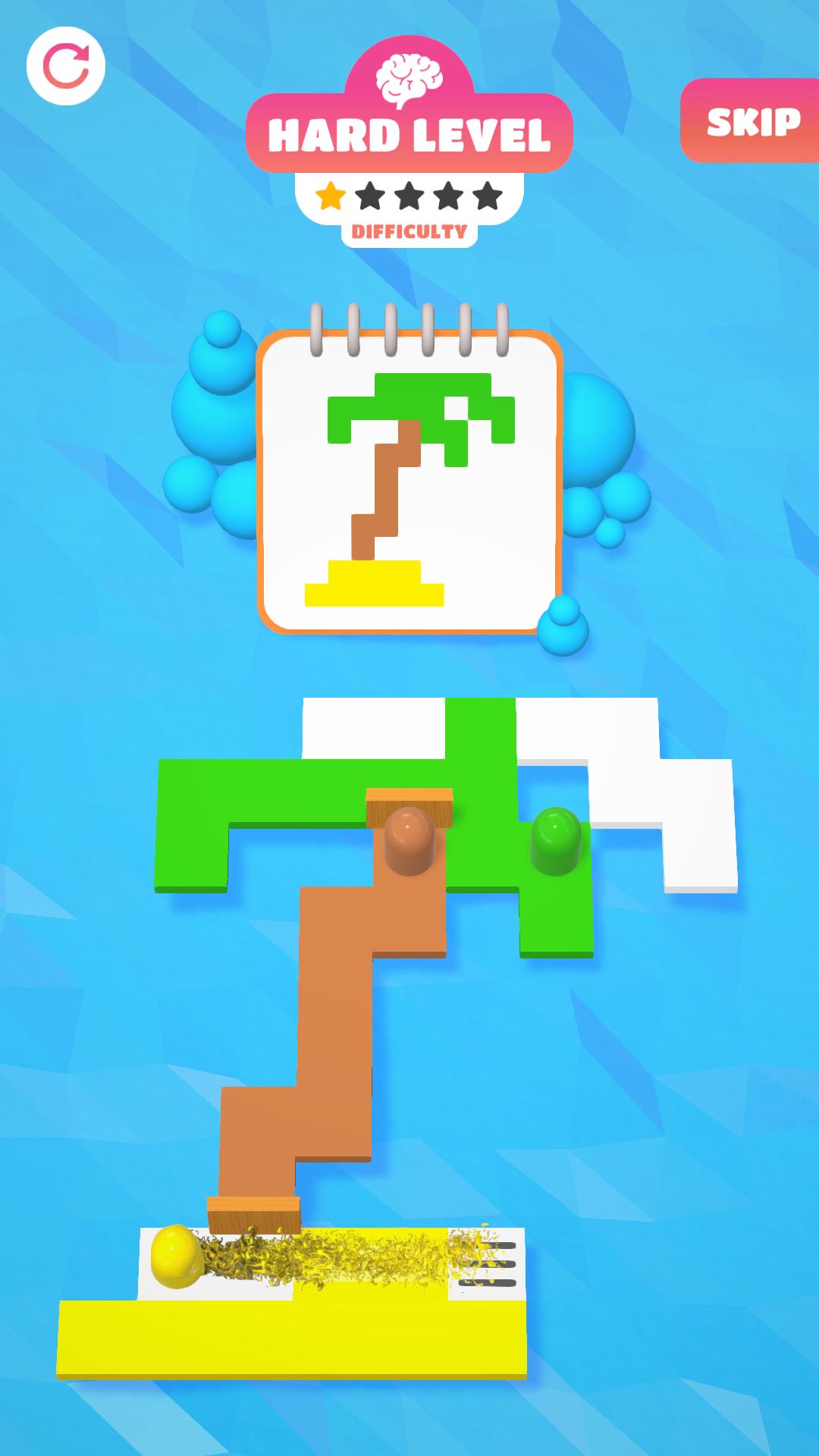Select the green paint roller ball
The image size is (819, 1456).
(556, 840)
